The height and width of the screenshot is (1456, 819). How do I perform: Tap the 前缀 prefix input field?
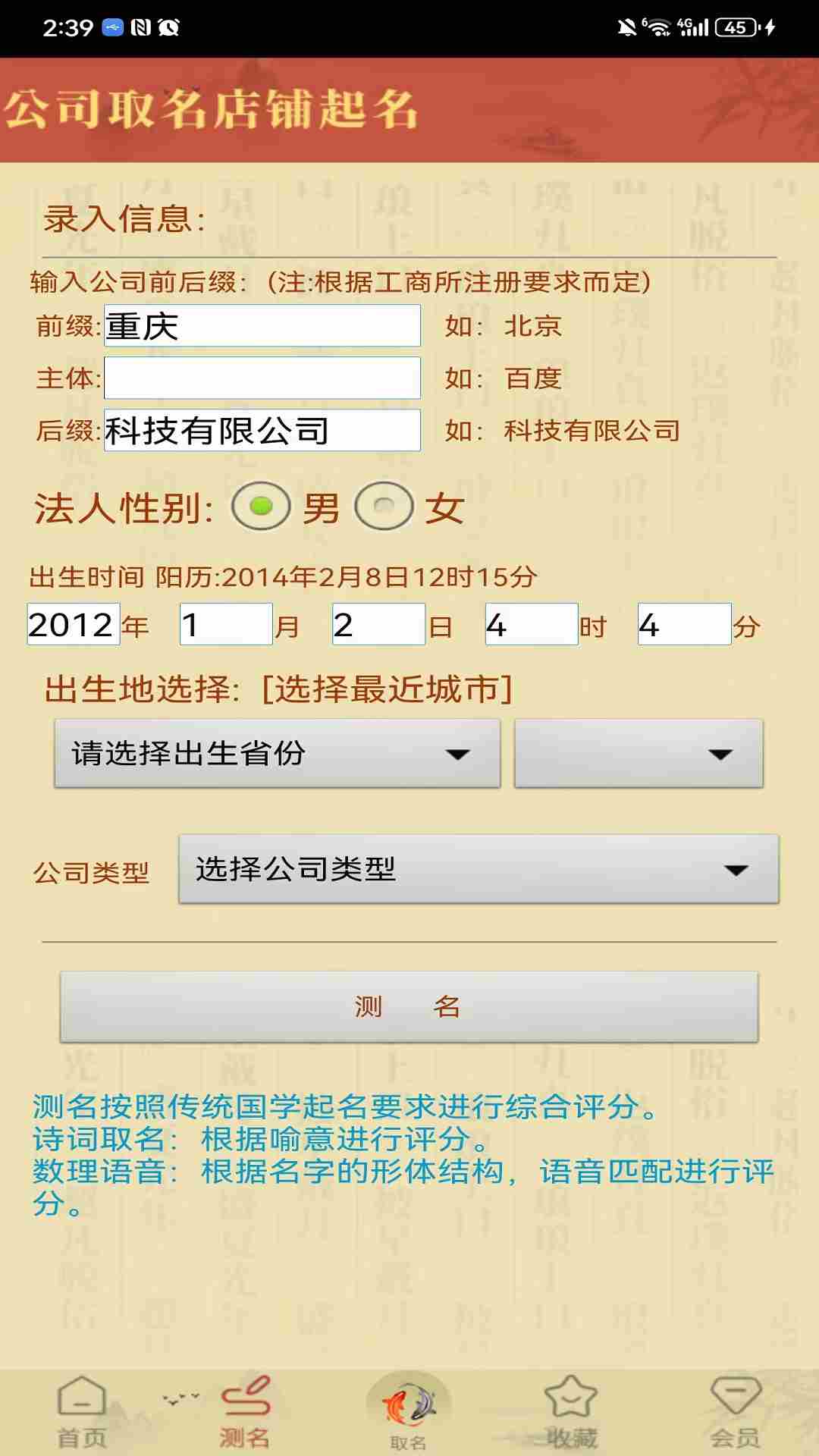click(x=262, y=326)
